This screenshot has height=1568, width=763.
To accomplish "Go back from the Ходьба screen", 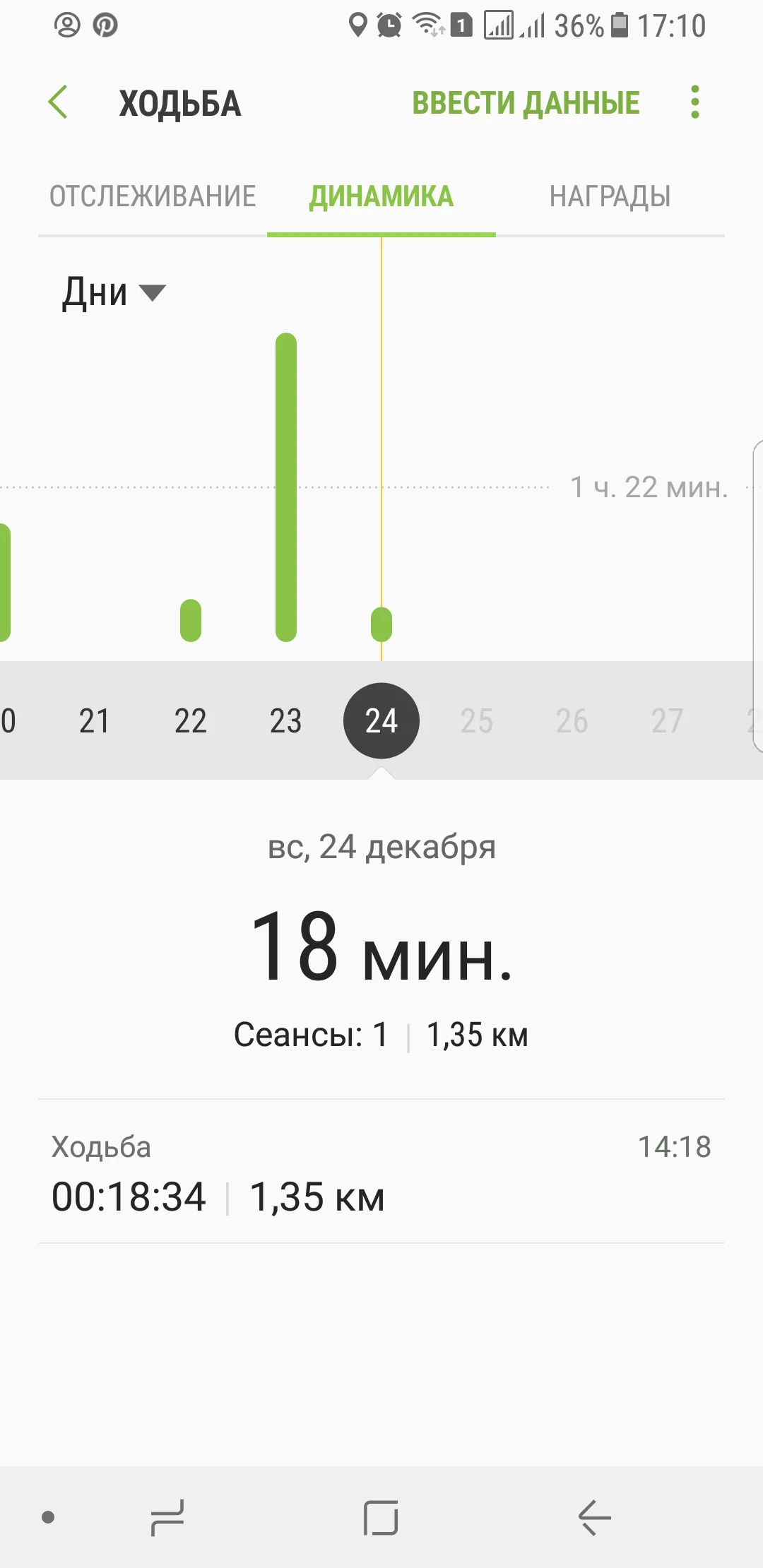I will 58,103.
